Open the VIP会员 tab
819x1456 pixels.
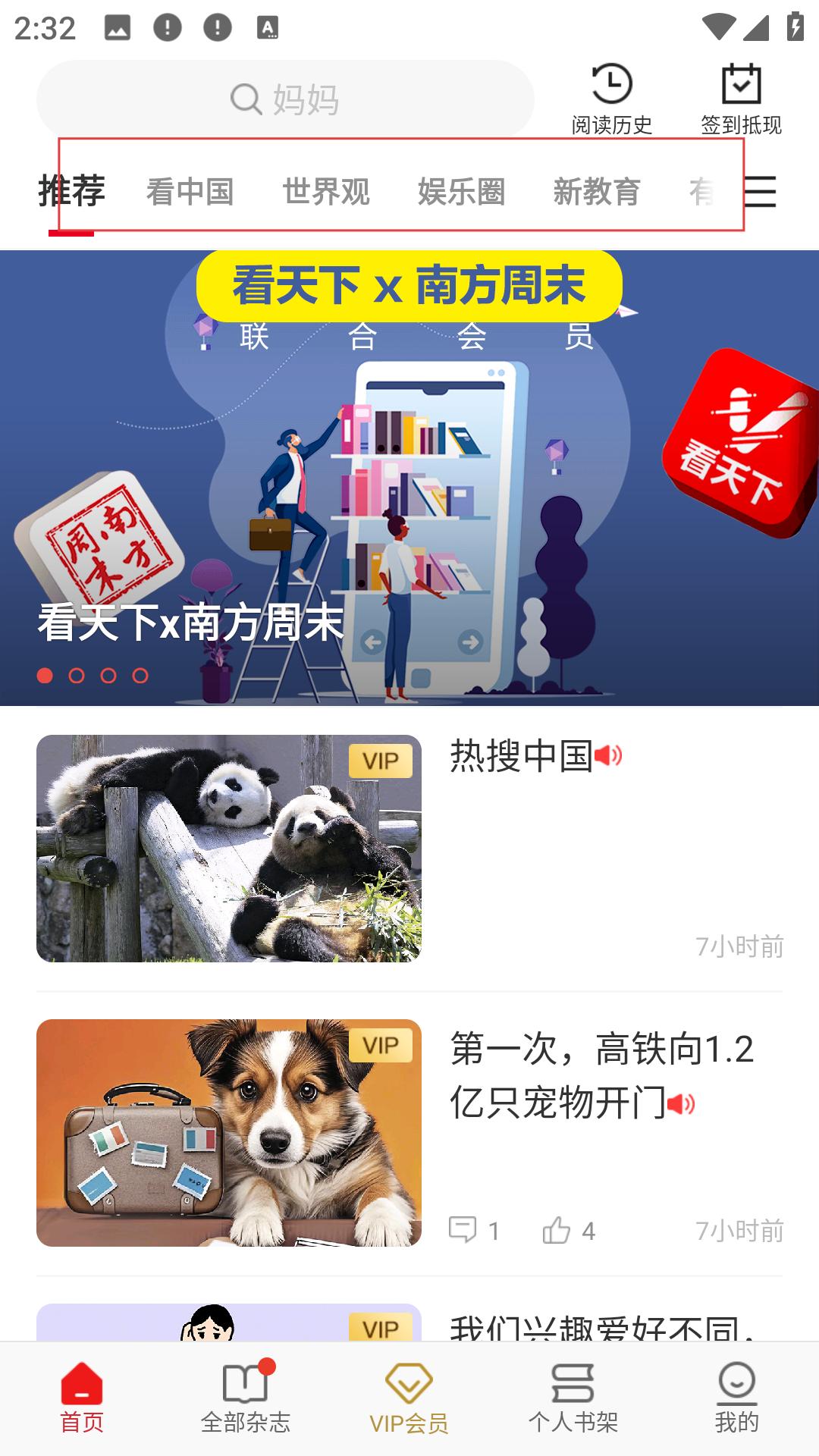(x=409, y=1399)
